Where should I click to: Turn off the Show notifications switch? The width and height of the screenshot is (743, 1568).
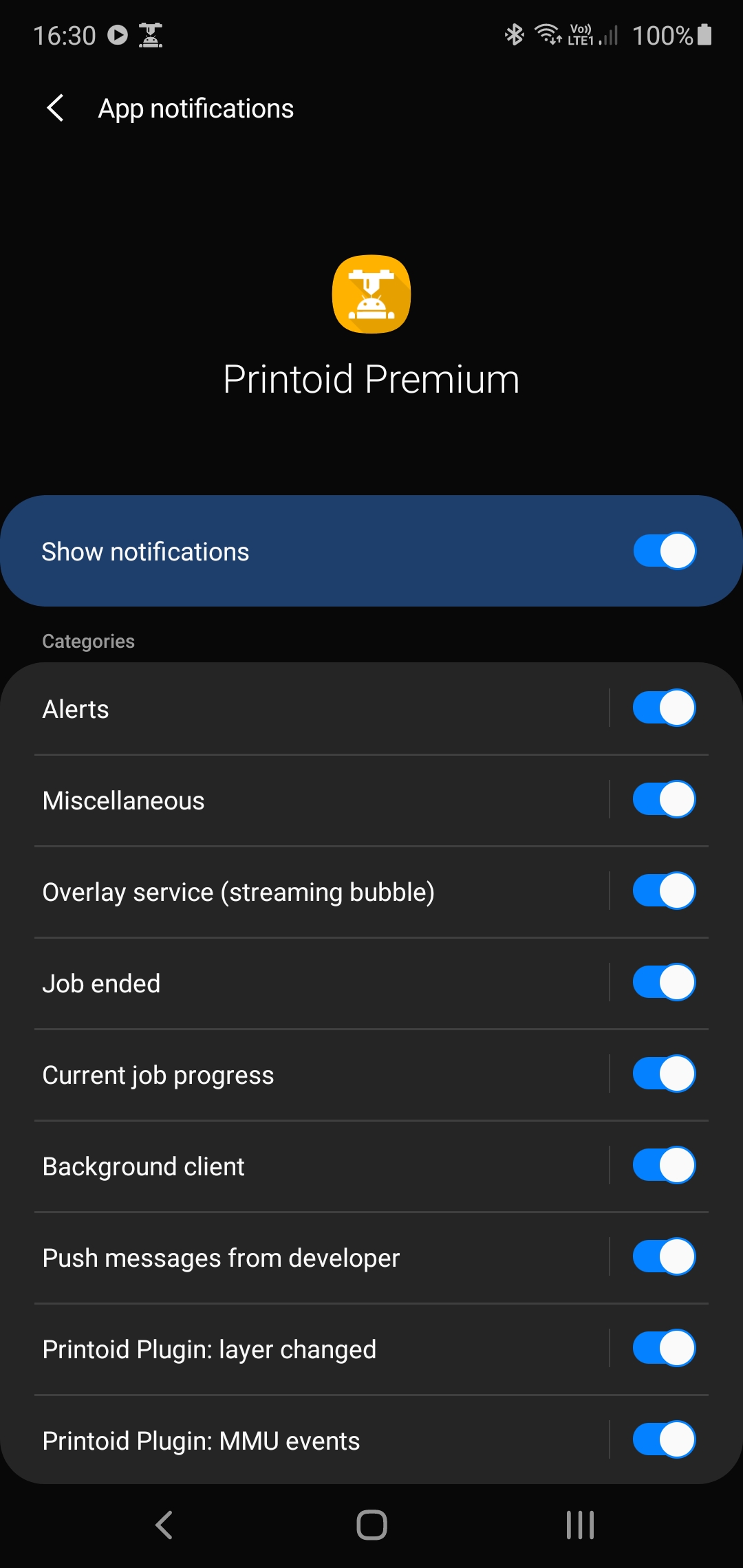[x=664, y=551]
